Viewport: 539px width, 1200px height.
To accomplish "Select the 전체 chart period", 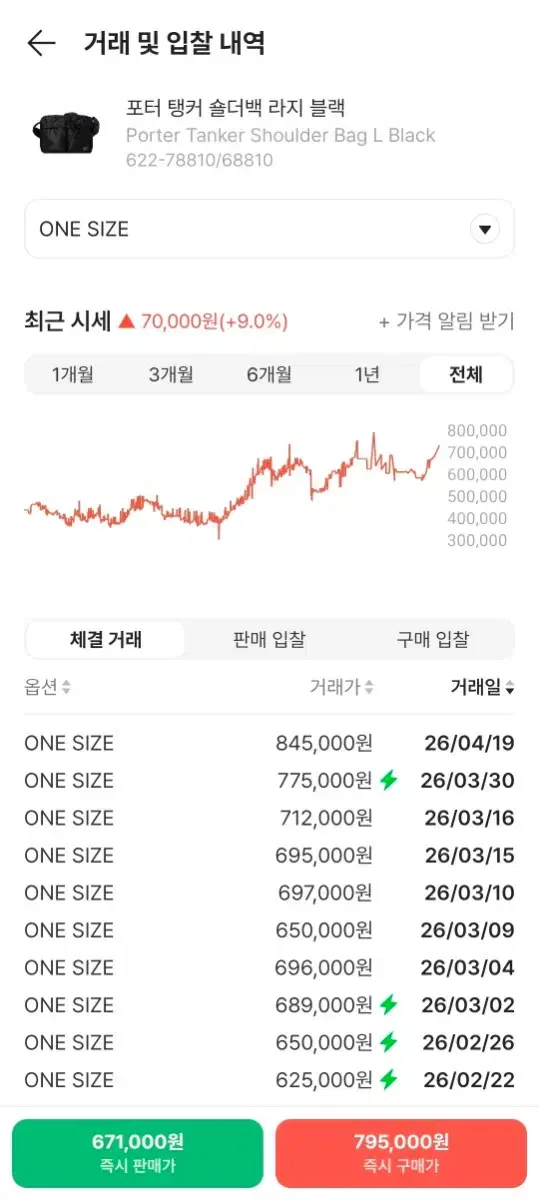I will 466,375.
